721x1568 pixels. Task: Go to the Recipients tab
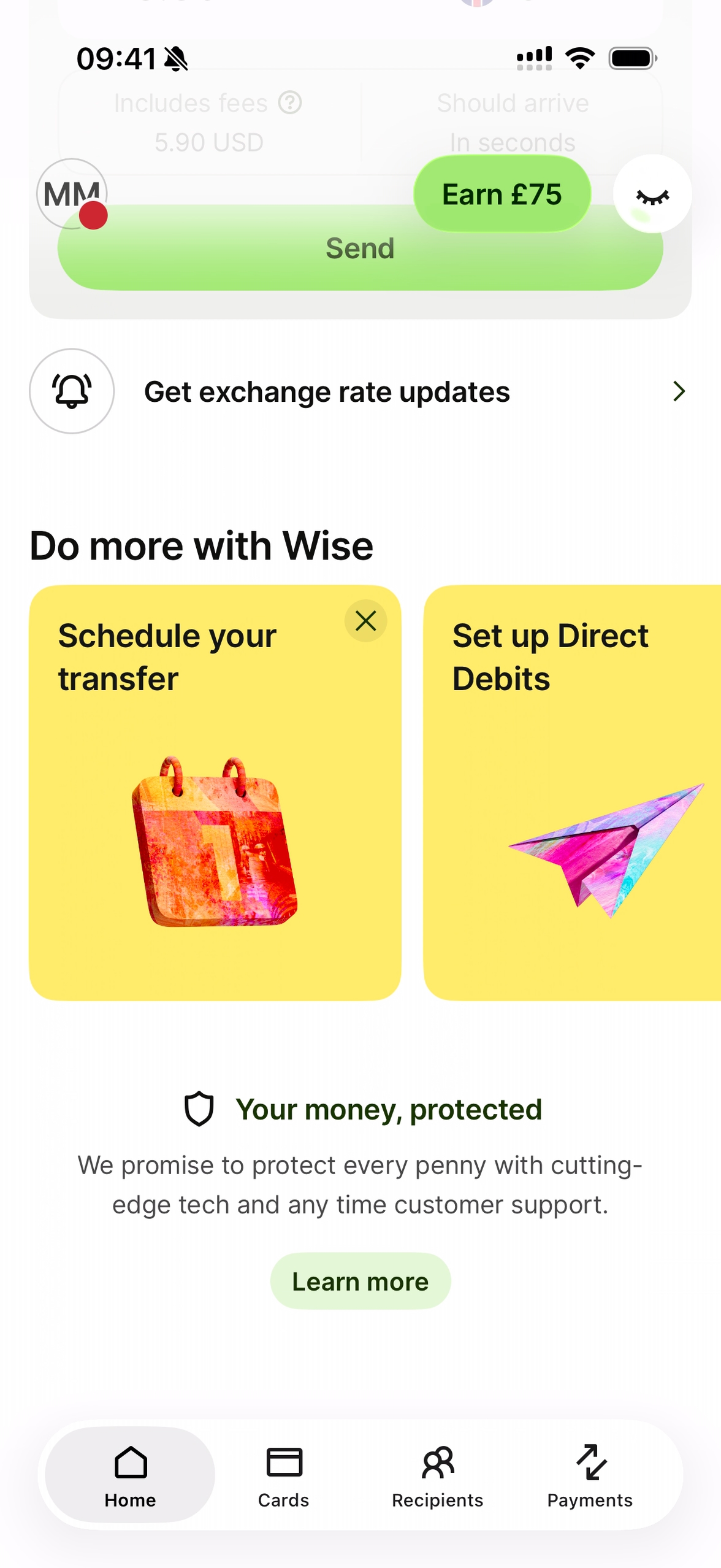(437, 1475)
